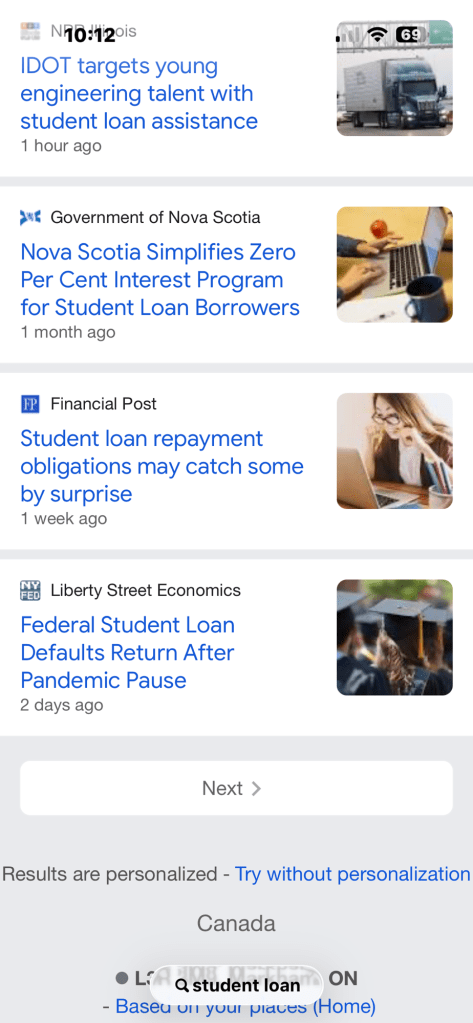
Task: Open Based on your places (Home) link
Action: point(245,1006)
